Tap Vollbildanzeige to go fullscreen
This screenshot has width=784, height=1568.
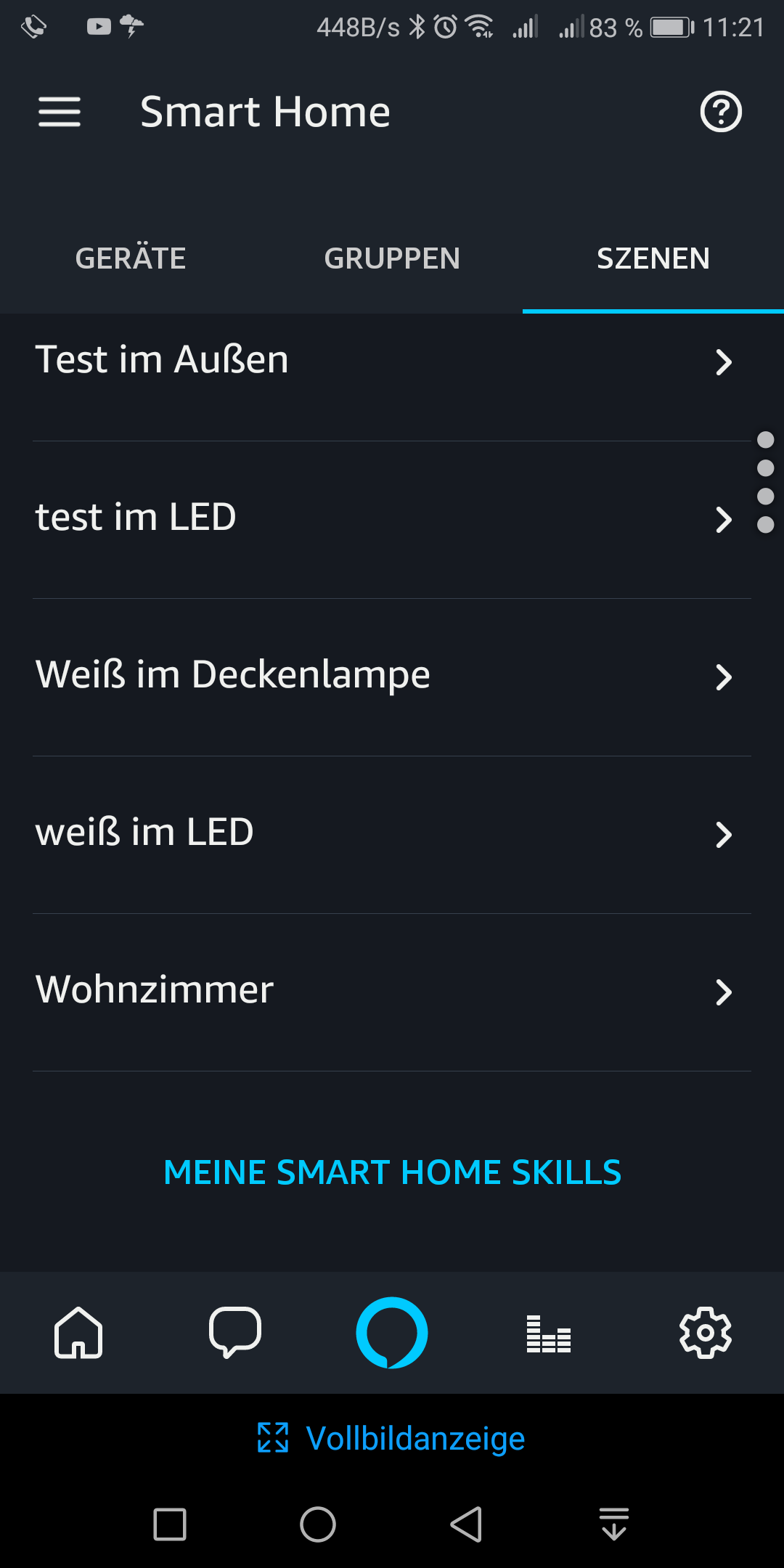click(392, 1438)
